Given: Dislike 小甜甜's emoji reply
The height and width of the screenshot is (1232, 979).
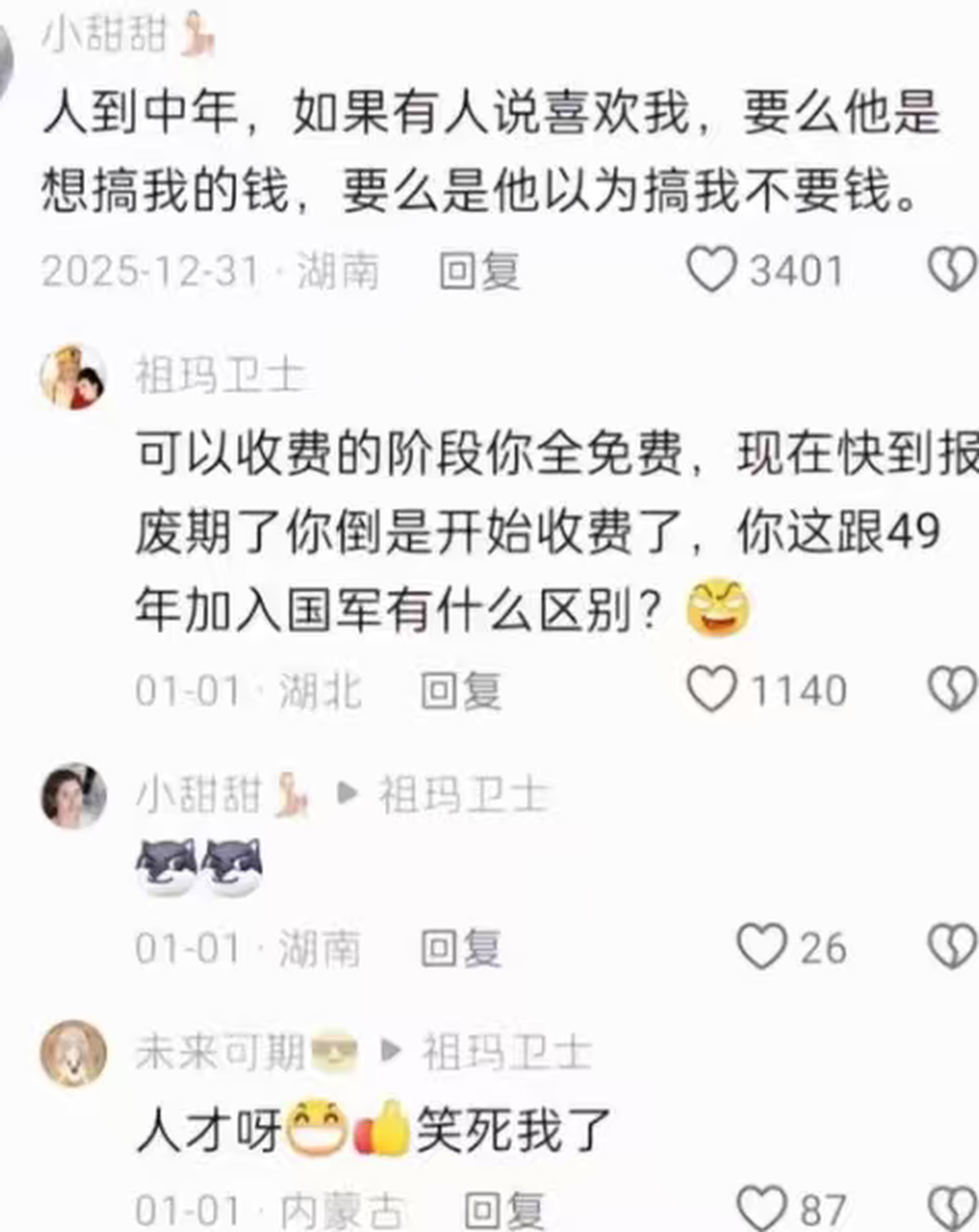Looking at the screenshot, I should click(x=953, y=947).
